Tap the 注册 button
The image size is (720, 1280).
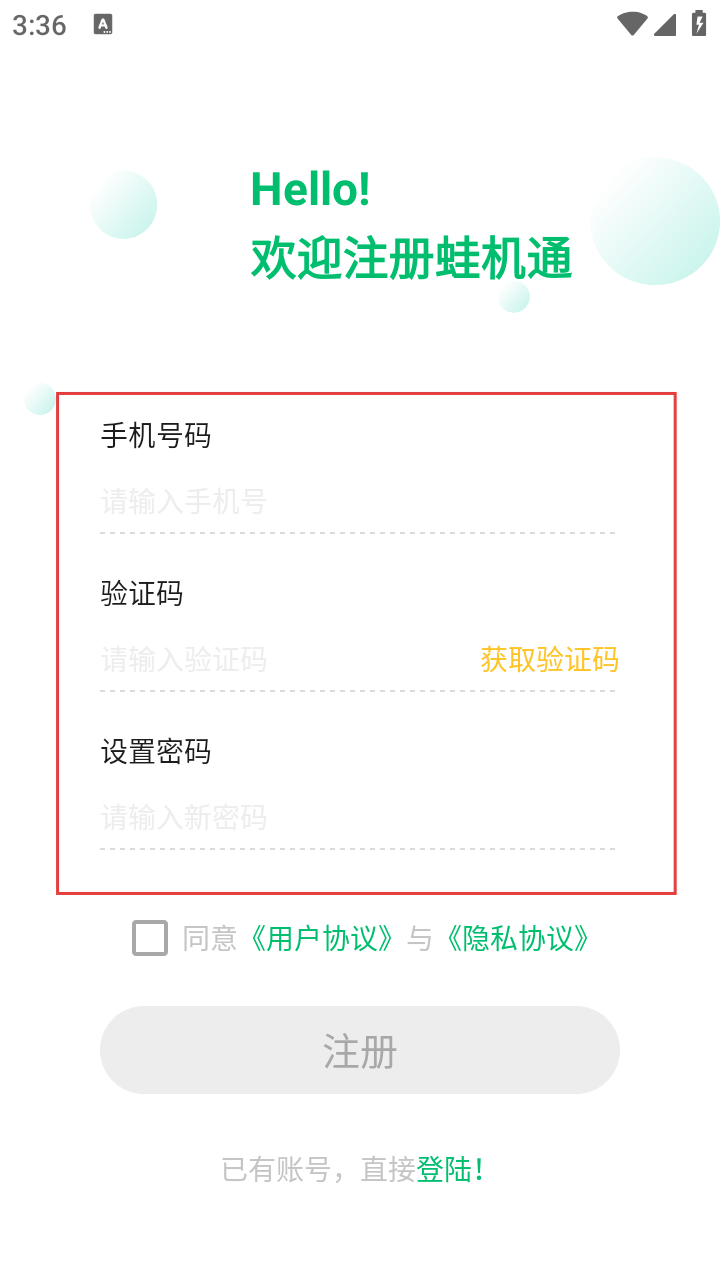(360, 1050)
